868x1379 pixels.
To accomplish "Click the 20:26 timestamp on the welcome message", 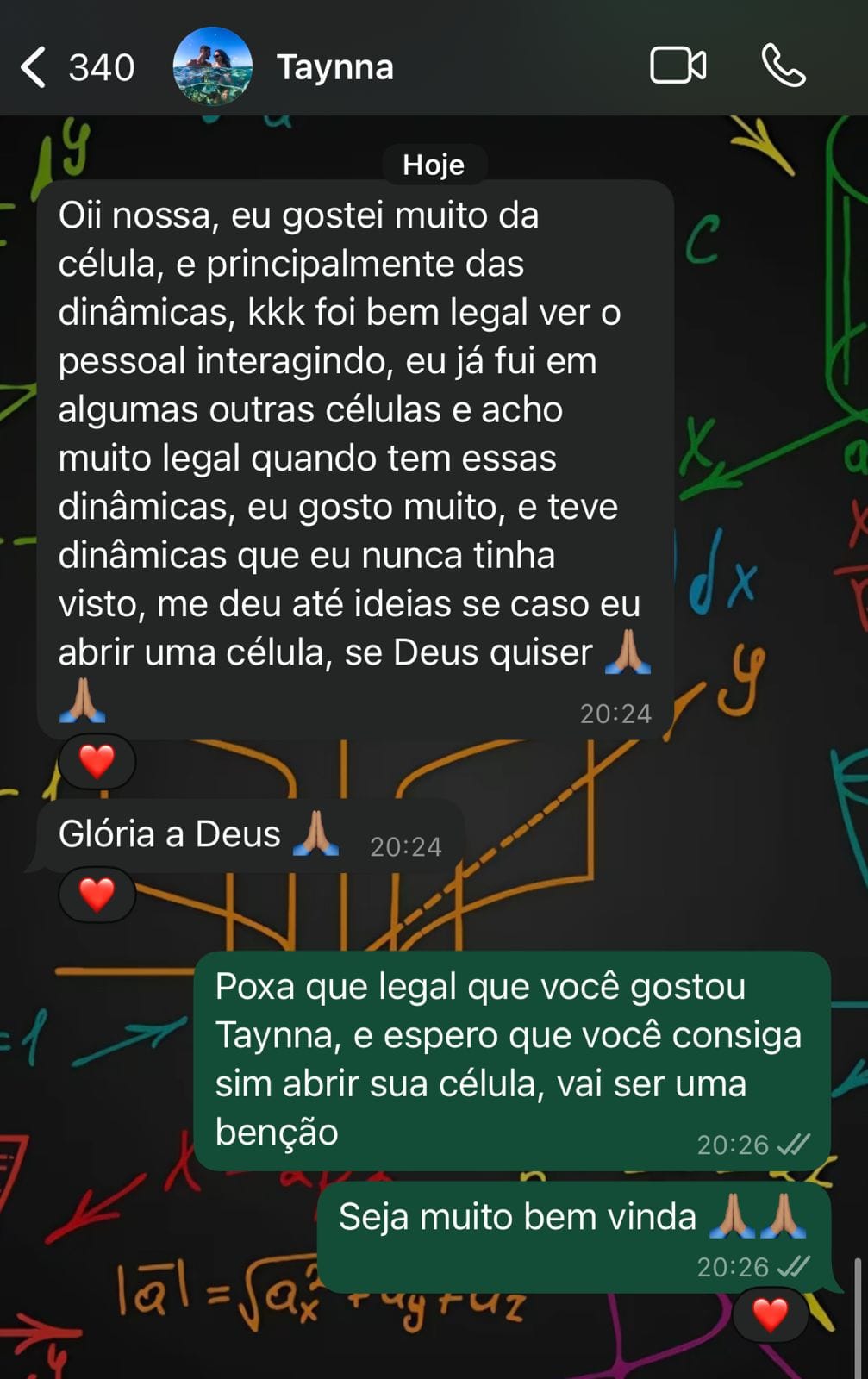I will point(732,1267).
